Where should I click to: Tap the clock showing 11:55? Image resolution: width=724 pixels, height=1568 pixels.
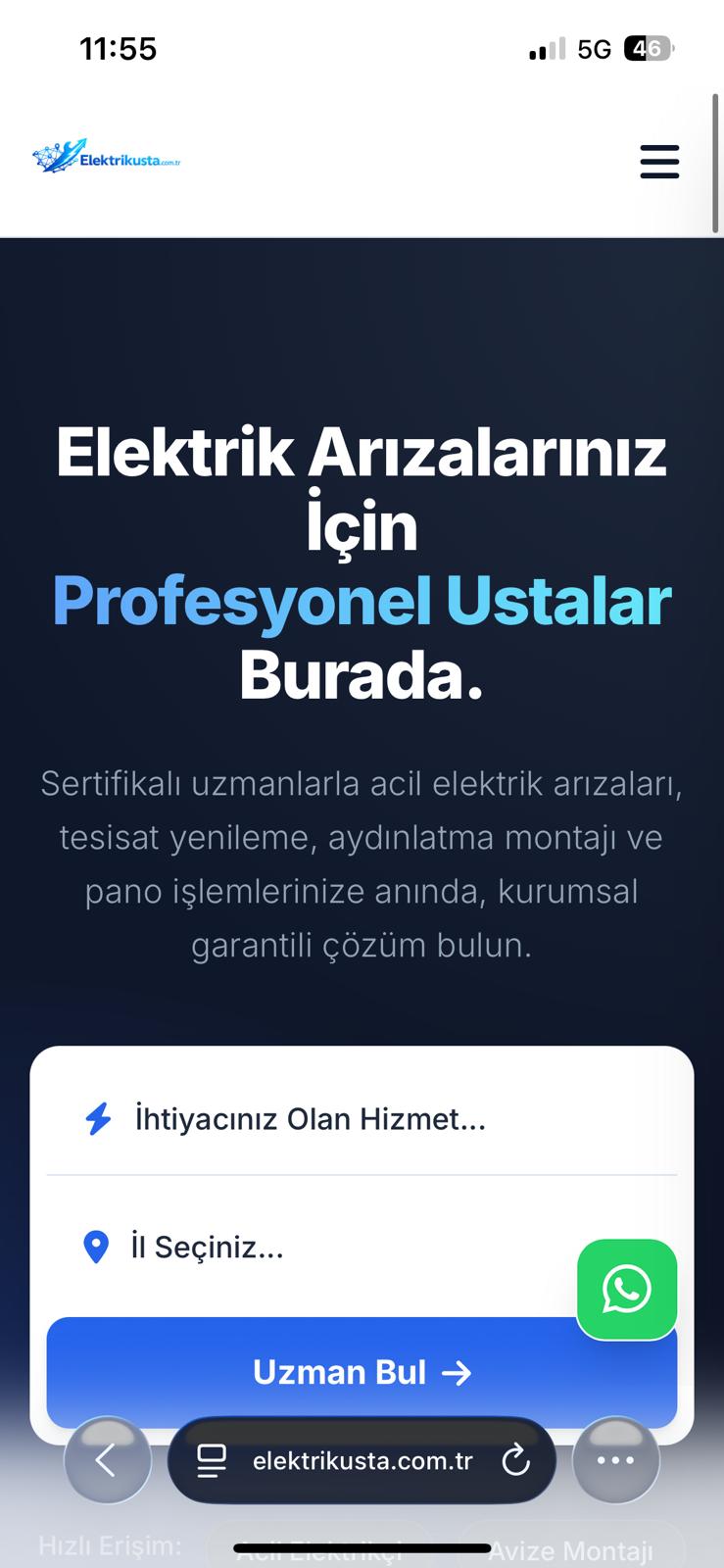[x=119, y=48]
